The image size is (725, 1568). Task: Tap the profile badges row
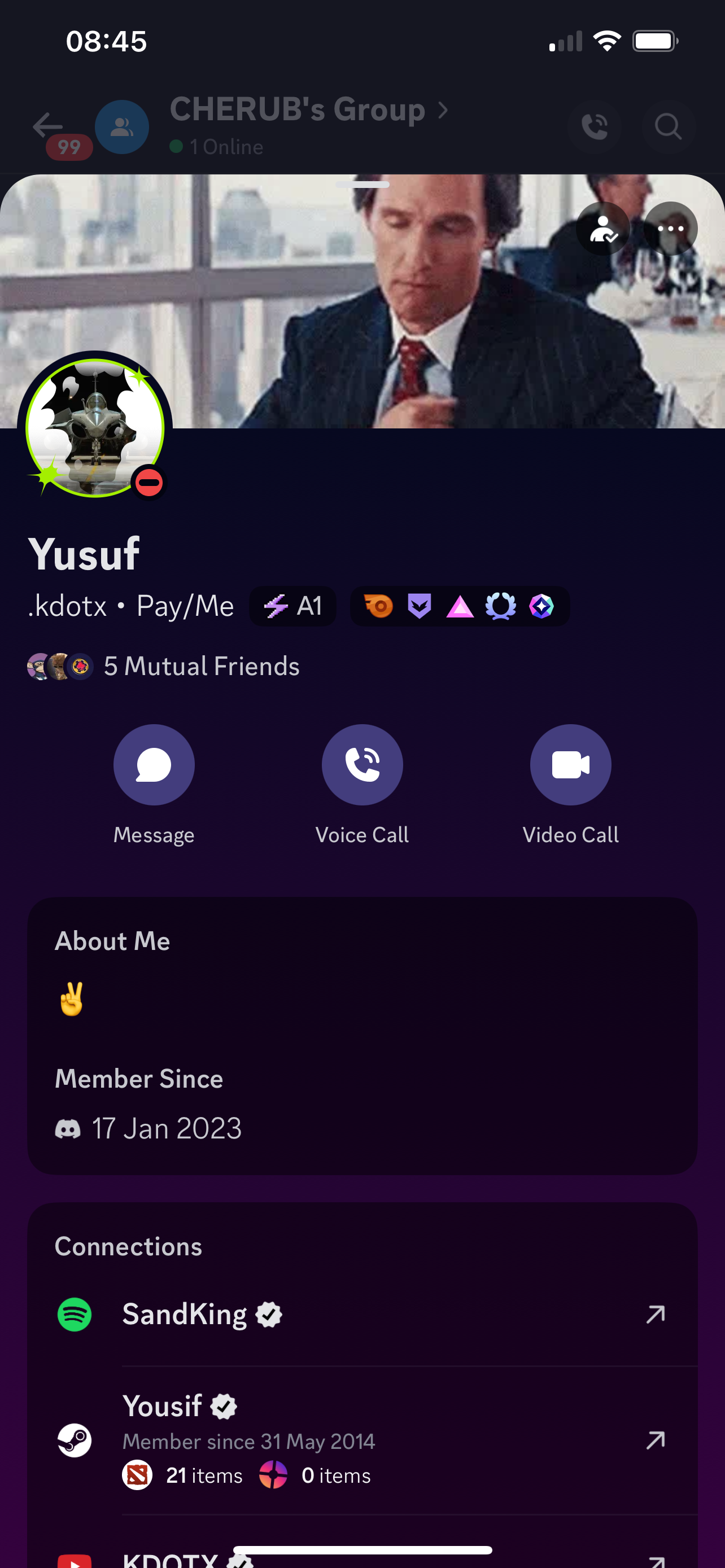tap(460, 606)
